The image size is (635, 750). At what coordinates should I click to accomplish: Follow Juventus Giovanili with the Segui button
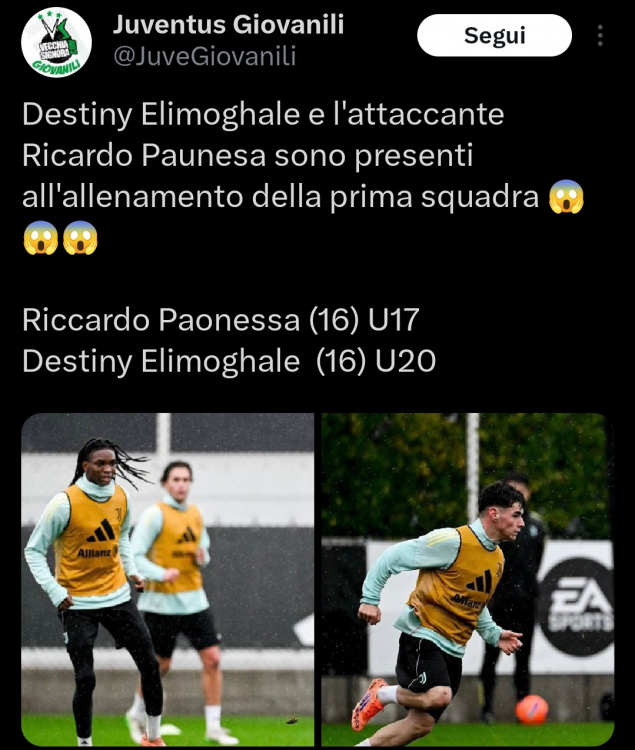pyautogui.click(x=494, y=36)
